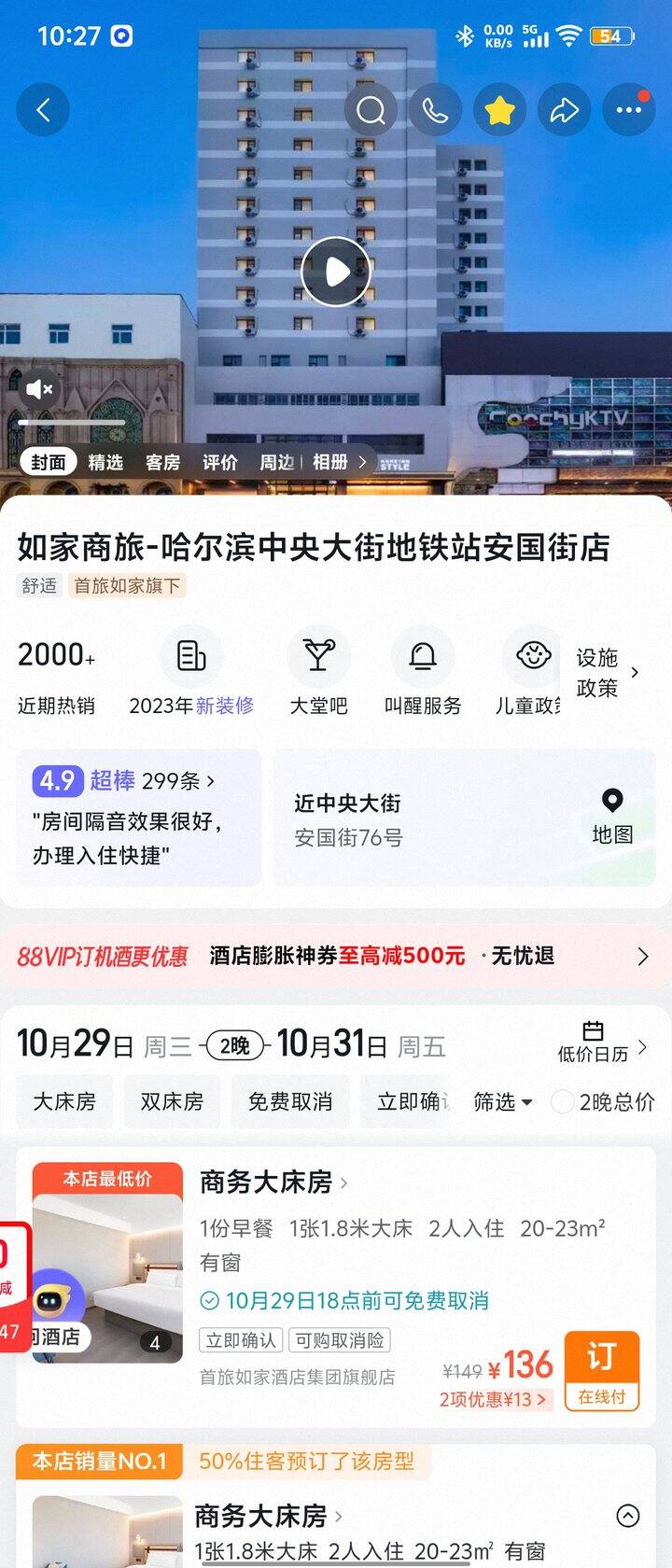Book the ¥136 商务大床房 with 订
672x1568 pixels.
(602, 1369)
